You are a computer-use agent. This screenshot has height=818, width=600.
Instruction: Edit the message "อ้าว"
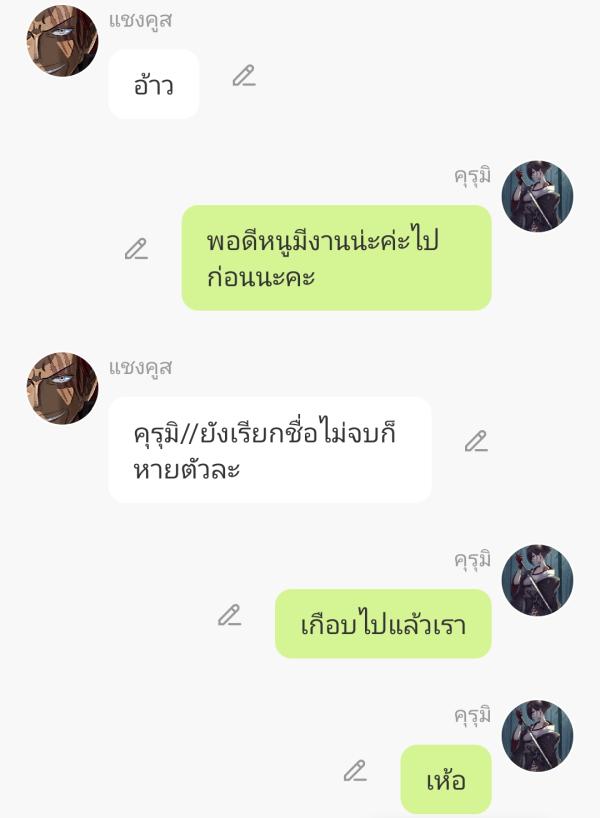(244, 76)
